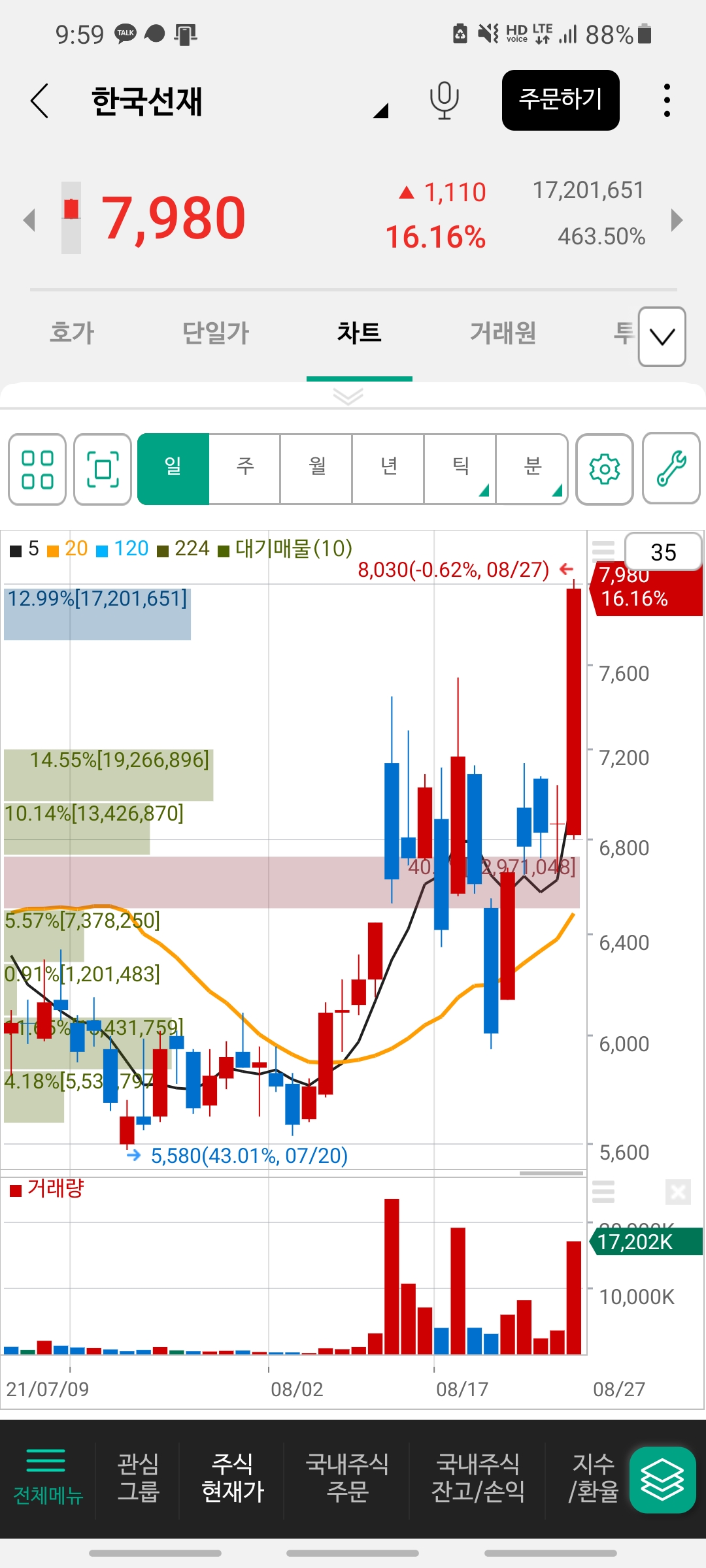Expand the tab list with the chevron button
This screenshot has height=1568, width=706.
click(x=662, y=336)
